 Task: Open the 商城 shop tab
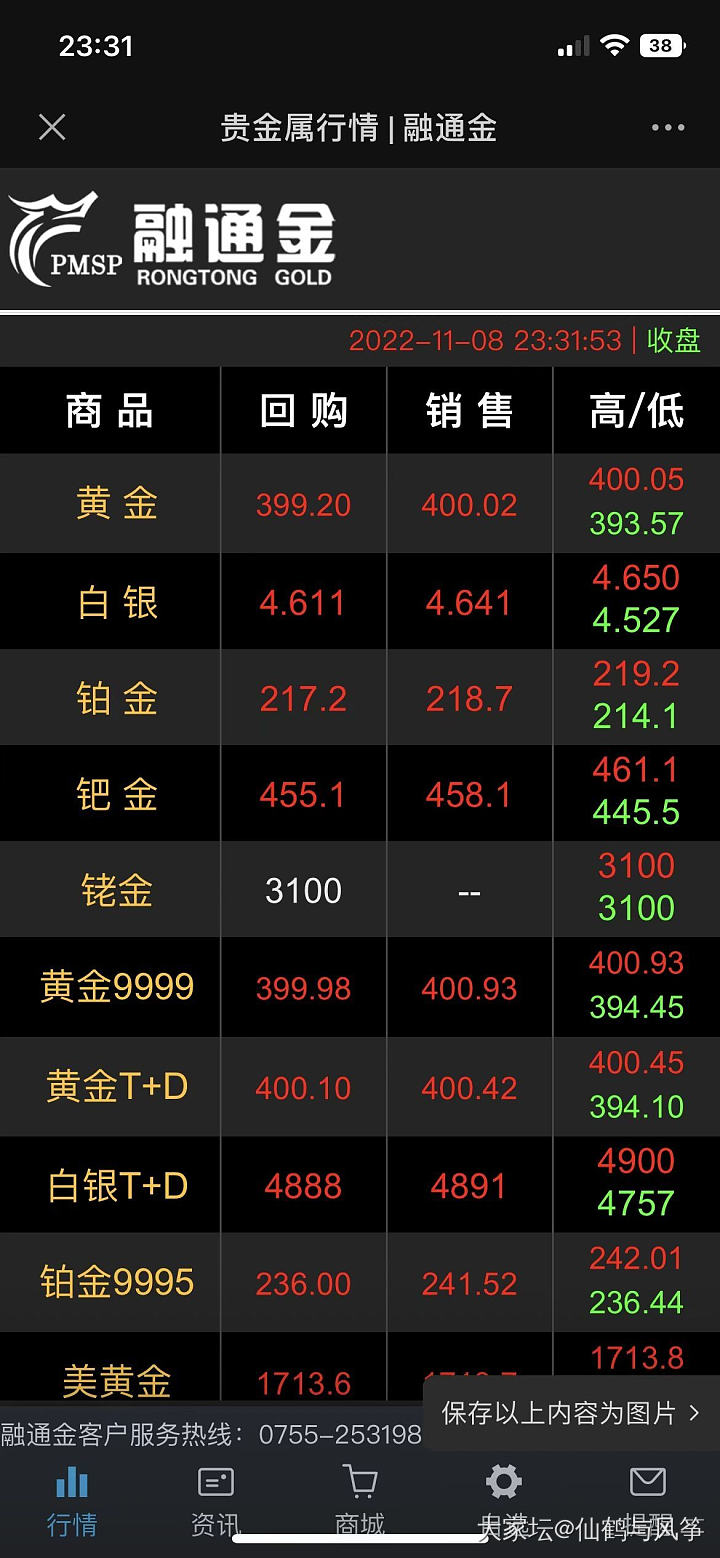pyautogui.click(x=360, y=1499)
